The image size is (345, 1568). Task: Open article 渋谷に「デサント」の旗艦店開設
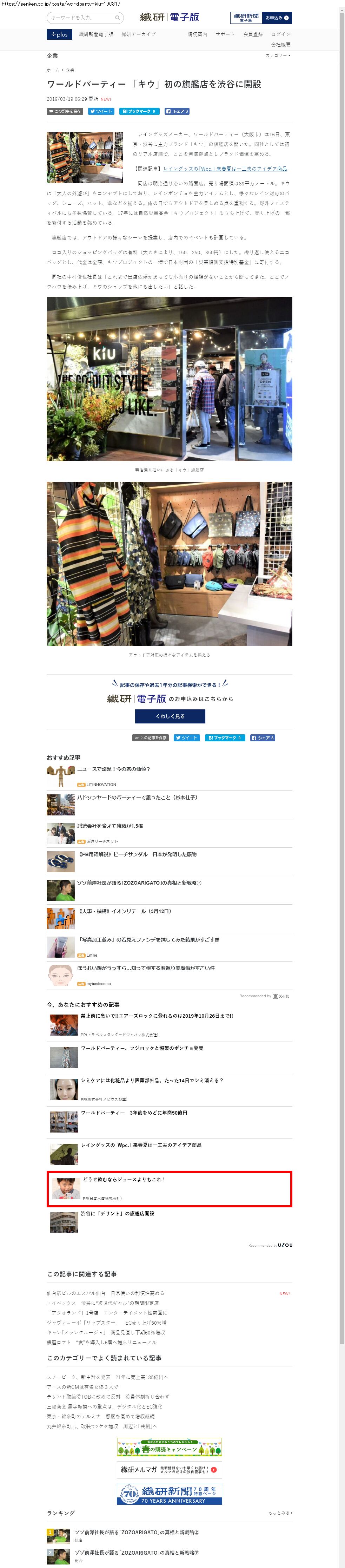pyautogui.click(x=118, y=1213)
